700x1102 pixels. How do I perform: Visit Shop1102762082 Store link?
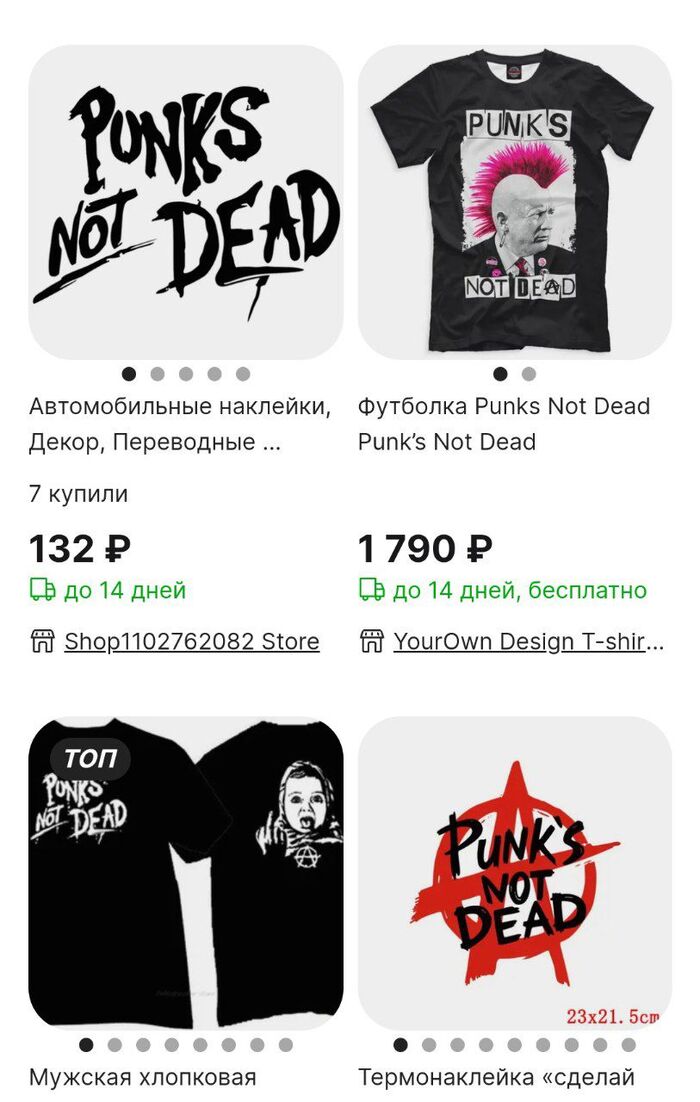(191, 641)
